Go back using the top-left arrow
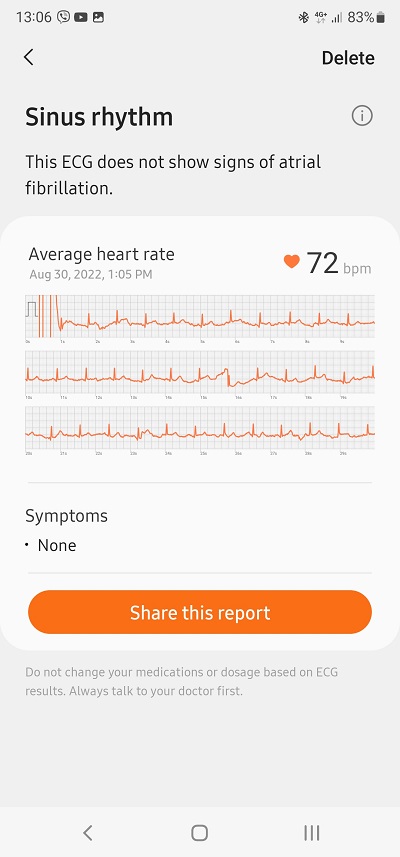This screenshot has width=400, height=857. [x=29, y=57]
